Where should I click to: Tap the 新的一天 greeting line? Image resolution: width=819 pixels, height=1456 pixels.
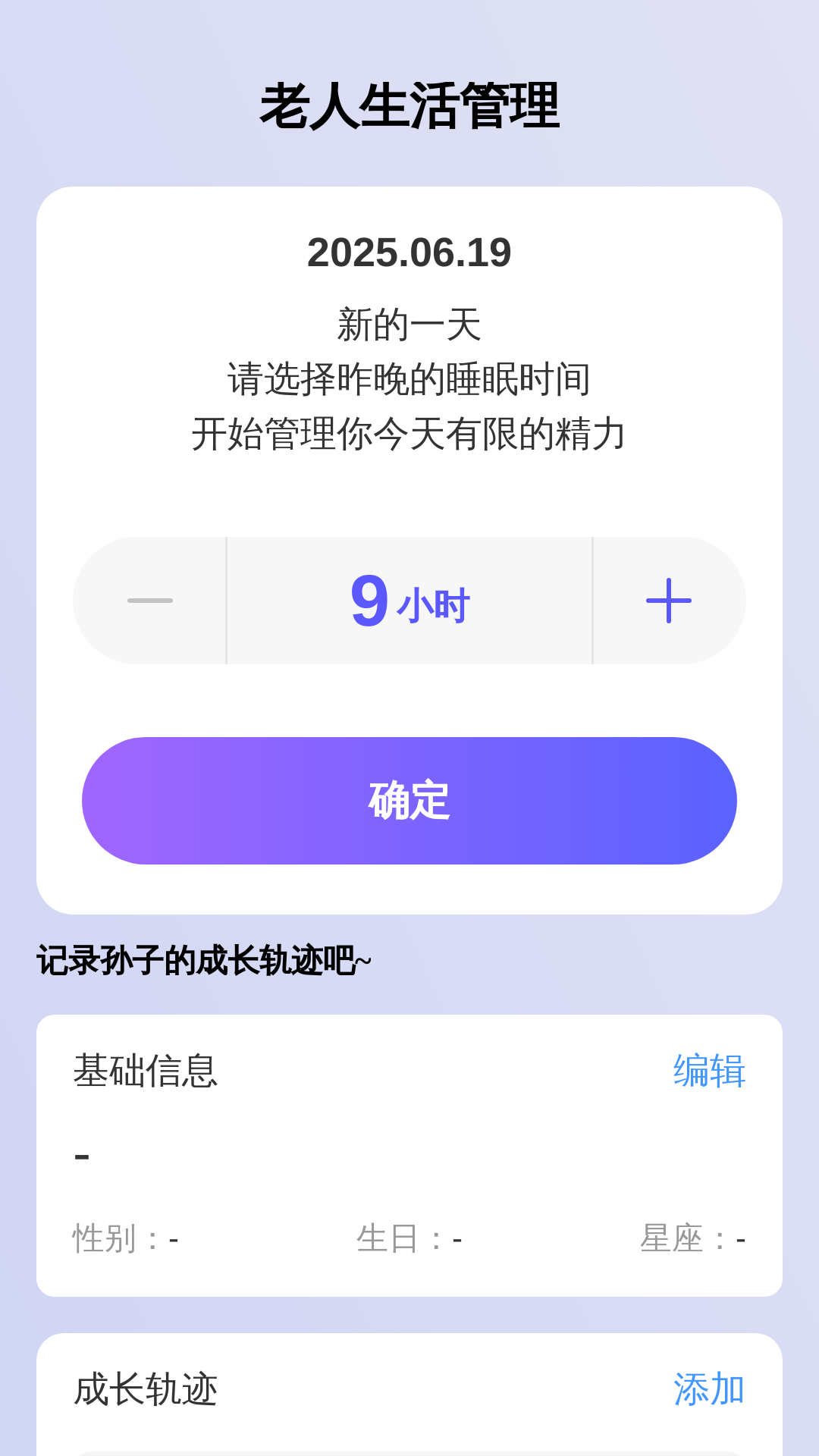tap(409, 326)
